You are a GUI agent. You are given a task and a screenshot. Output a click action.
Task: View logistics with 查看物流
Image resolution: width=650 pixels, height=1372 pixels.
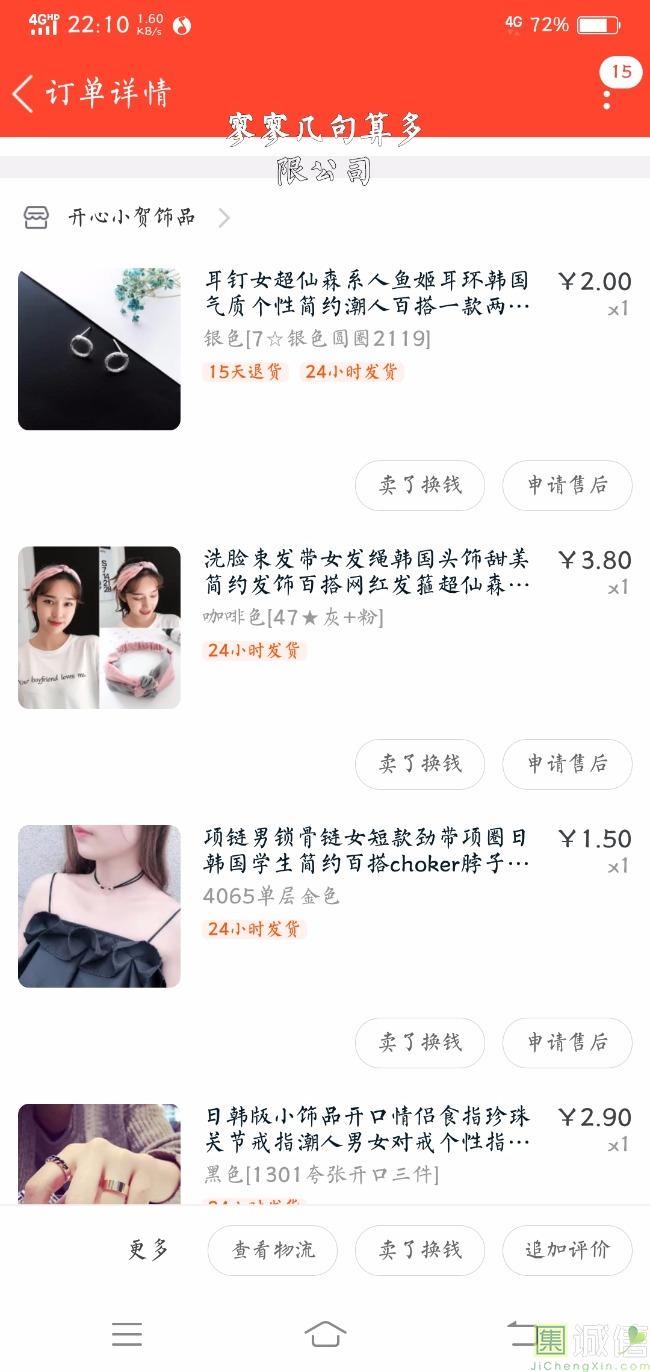pyautogui.click(x=272, y=1250)
